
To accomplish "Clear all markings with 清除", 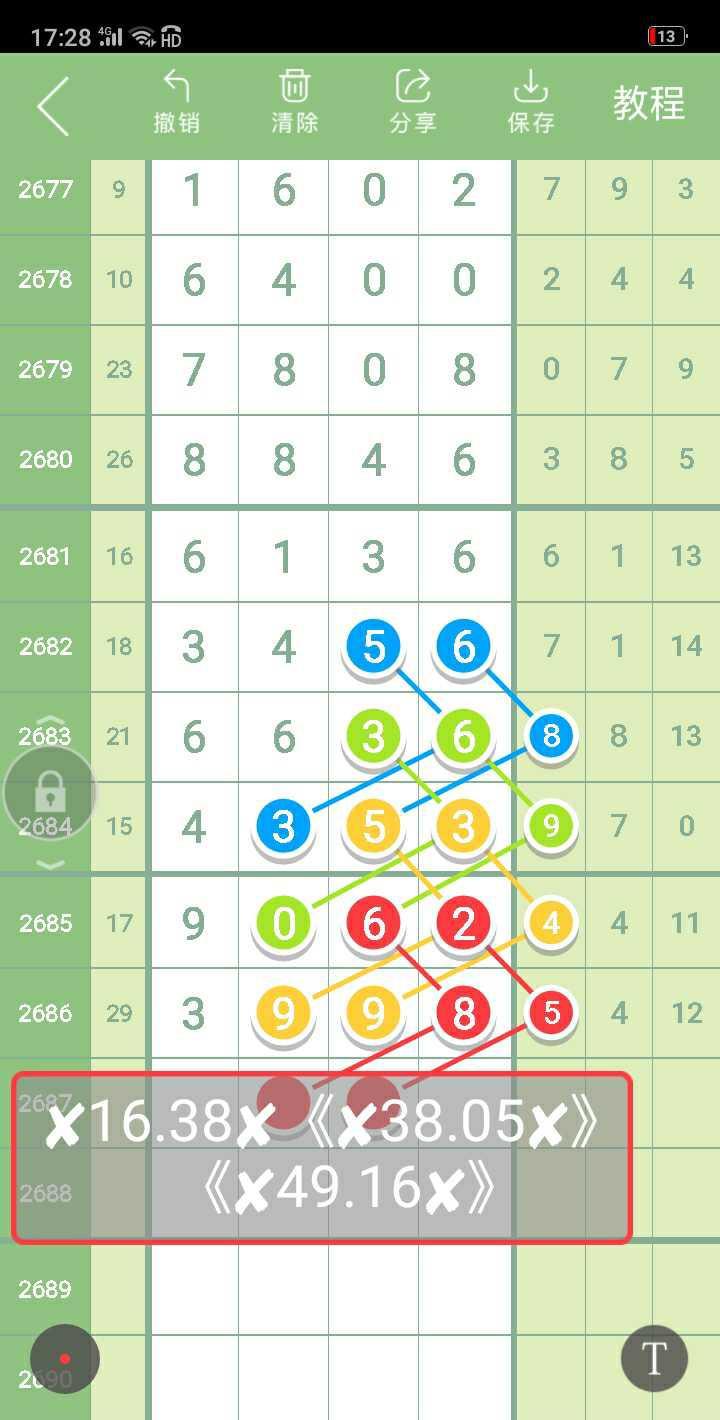I will coord(295,102).
